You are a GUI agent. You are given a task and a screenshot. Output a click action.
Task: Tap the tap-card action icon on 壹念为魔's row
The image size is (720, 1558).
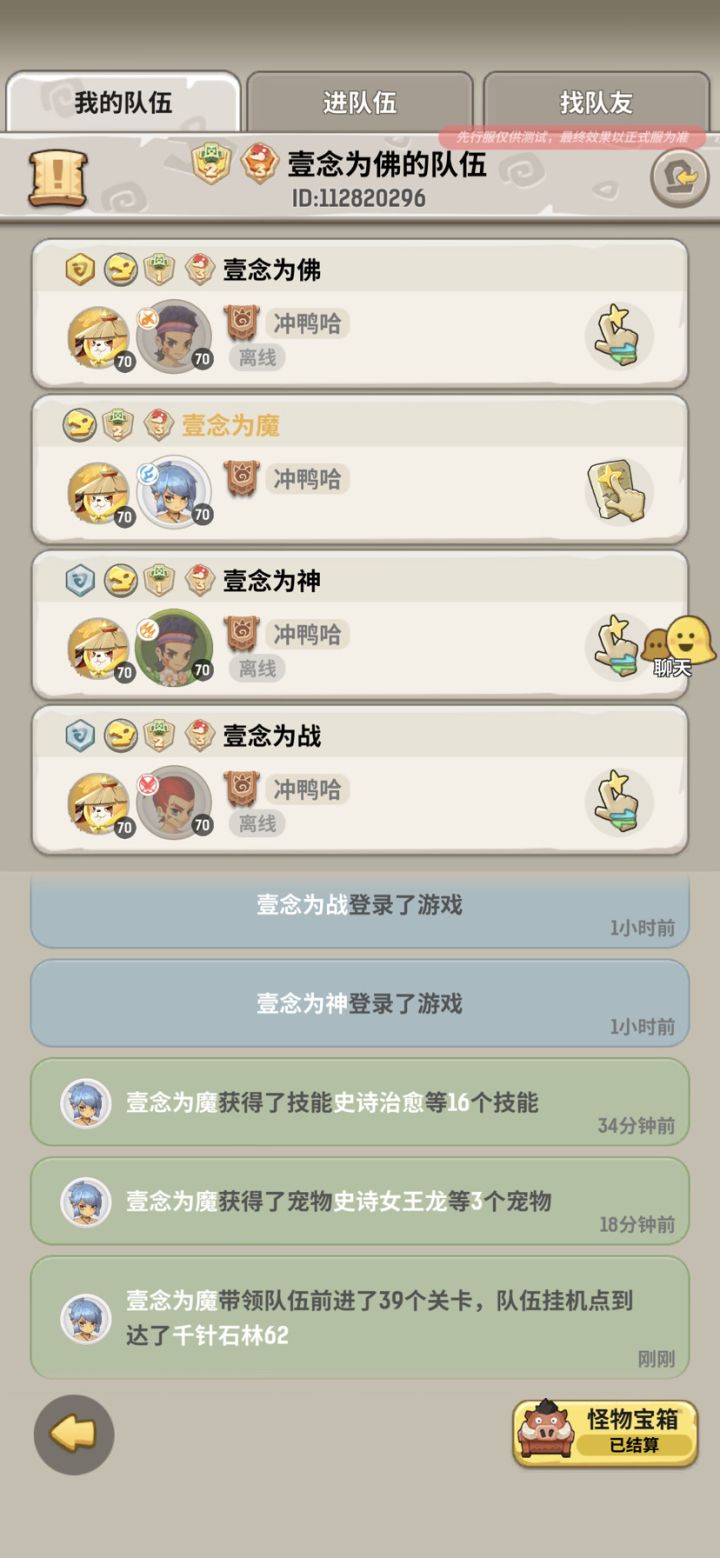619,492
